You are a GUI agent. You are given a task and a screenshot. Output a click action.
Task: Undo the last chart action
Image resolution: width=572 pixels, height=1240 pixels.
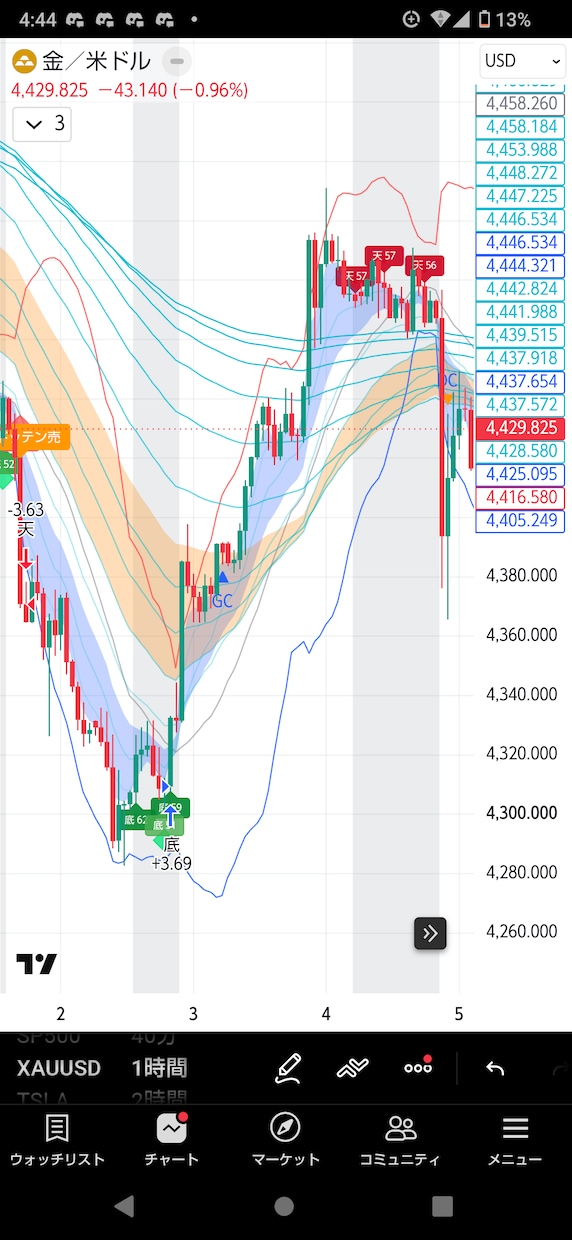click(x=495, y=1068)
